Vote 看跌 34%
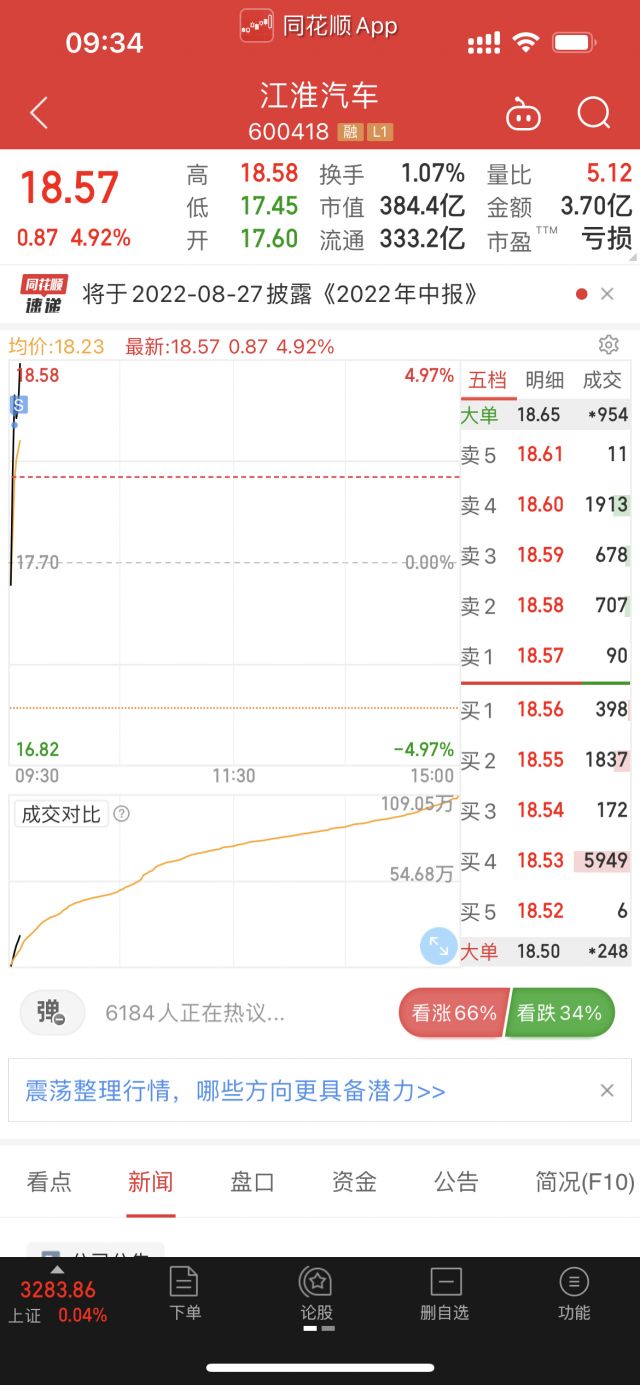Screen dimensions: 640x1385 pos(559,1013)
